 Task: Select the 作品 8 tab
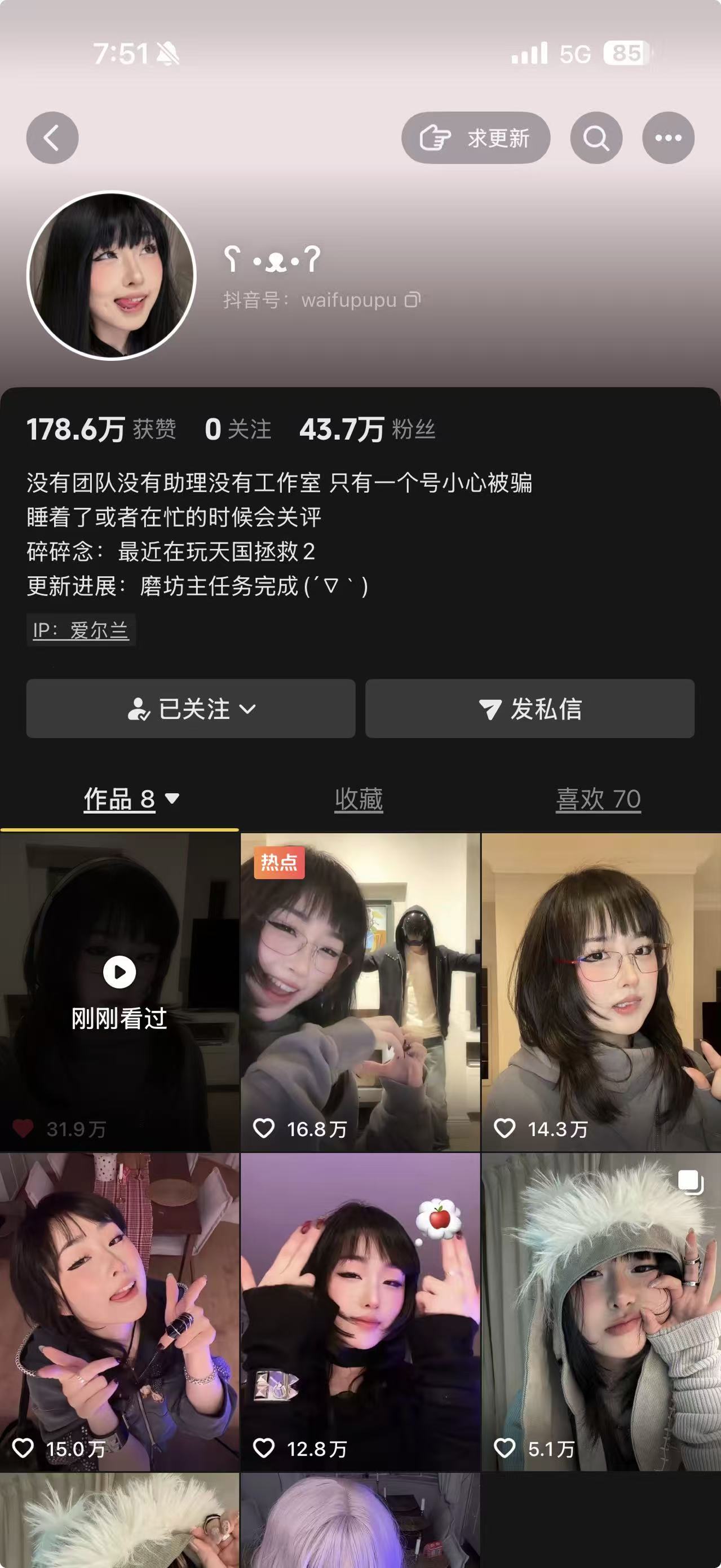pyautogui.click(x=131, y=798)
